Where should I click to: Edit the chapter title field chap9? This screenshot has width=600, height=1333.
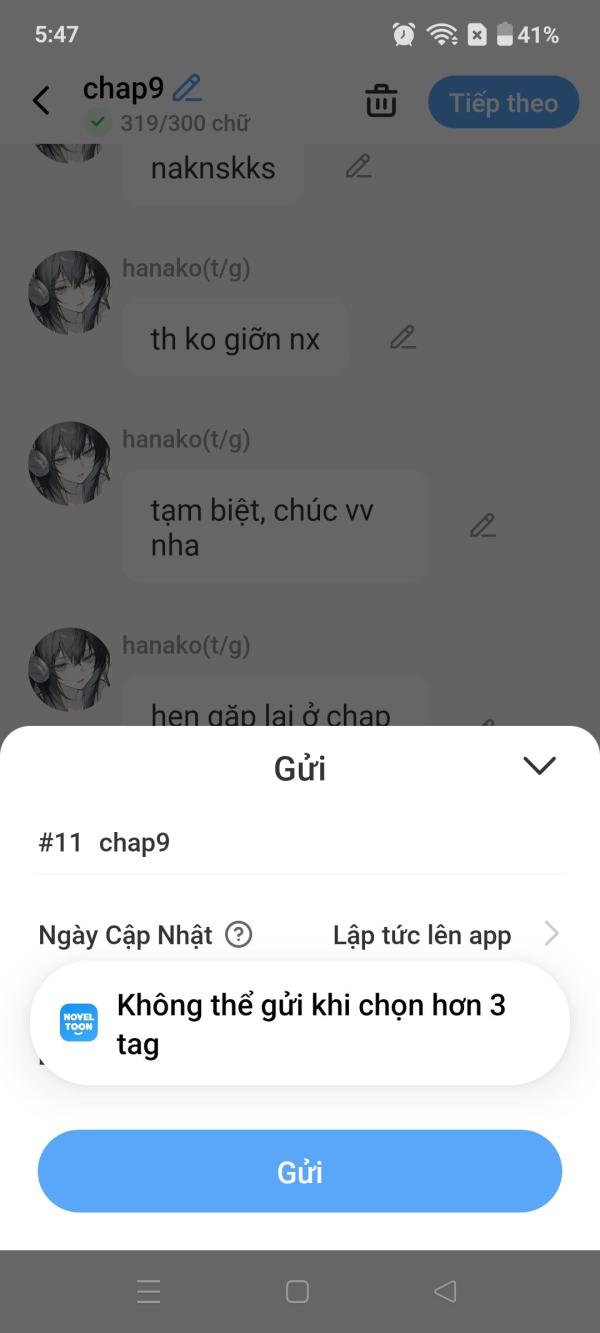coord(300,843)
